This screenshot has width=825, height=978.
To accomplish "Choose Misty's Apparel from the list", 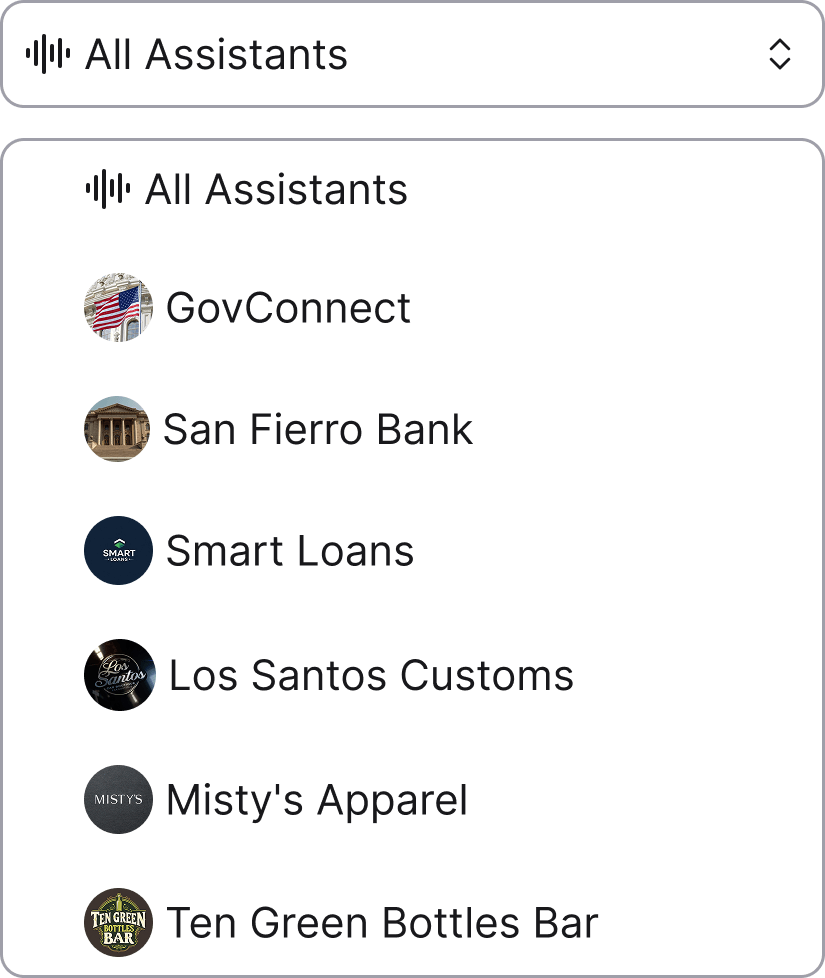I will pos(316,800).
